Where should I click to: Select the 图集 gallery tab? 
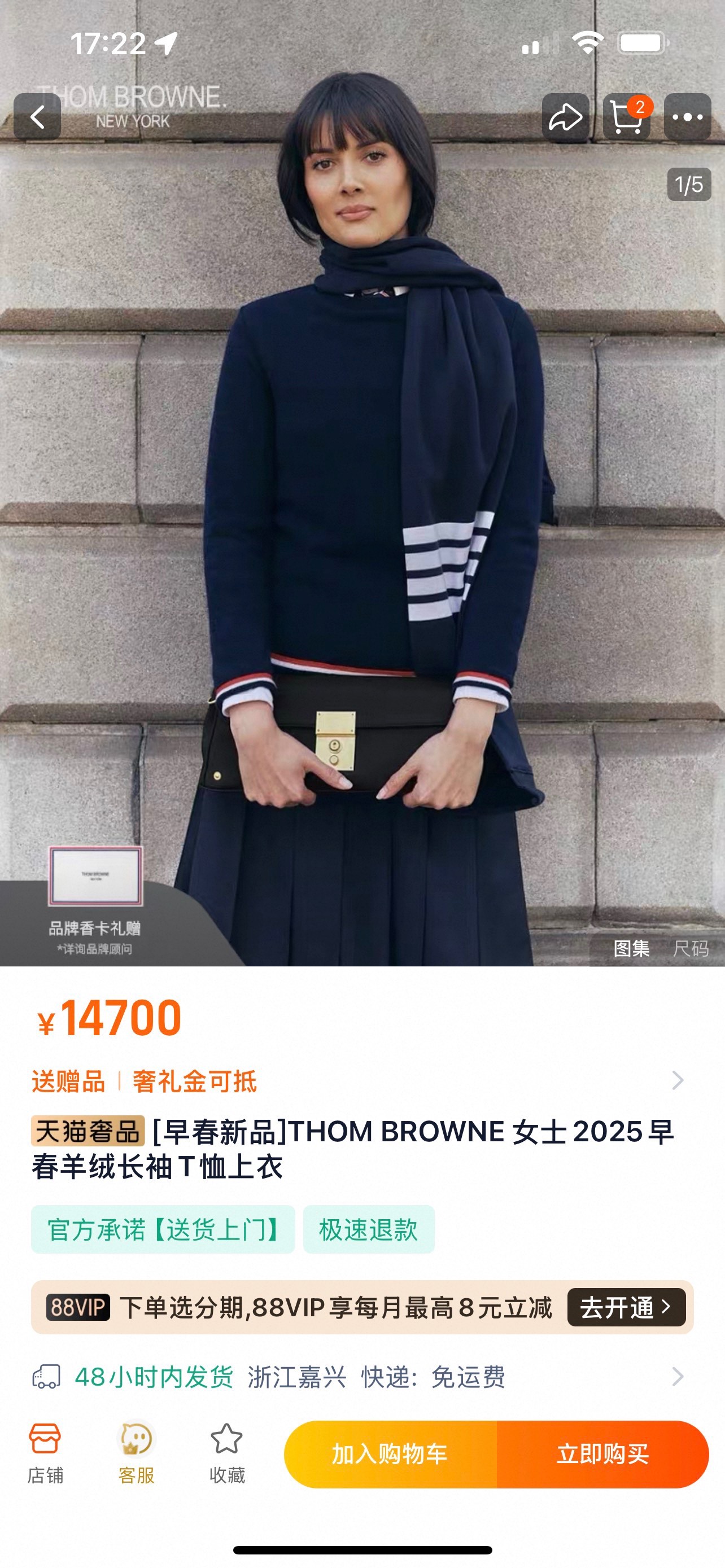pyautogui.click(x=631, y=948)
